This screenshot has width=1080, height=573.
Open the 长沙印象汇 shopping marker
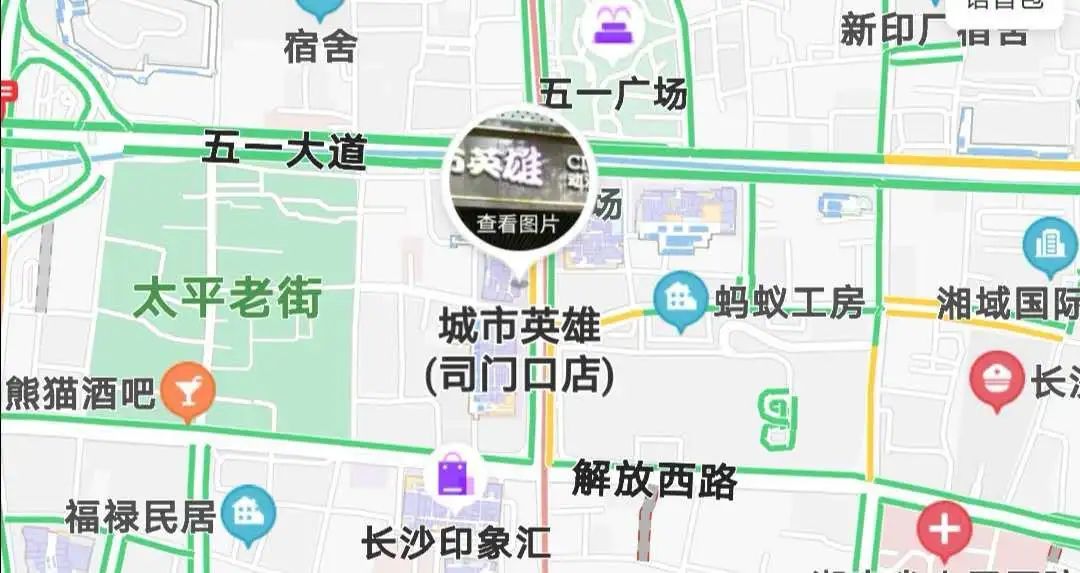pyautogui.click(x=455, y=475)
